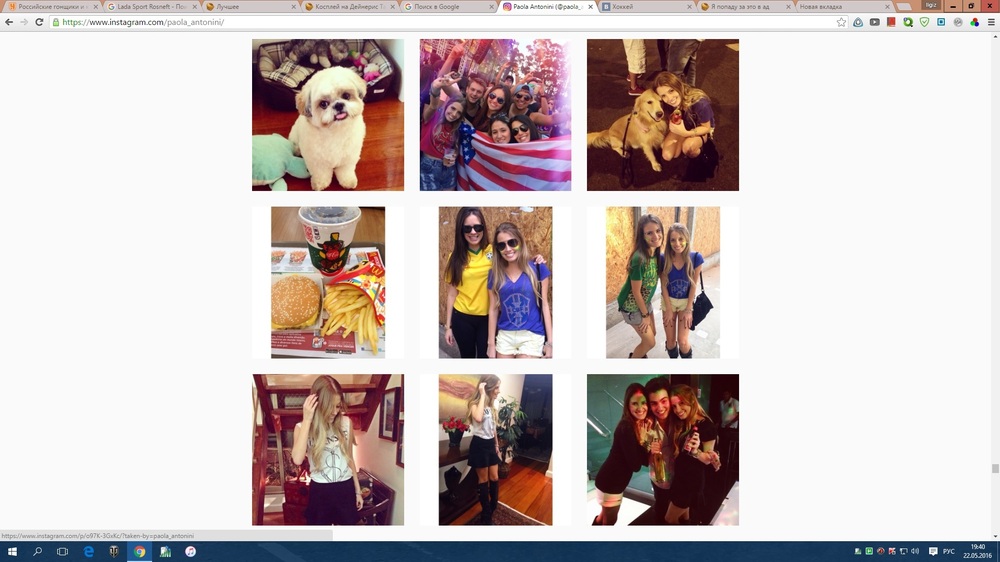
Task: Open the group photo with American flag
Action: point(495,115)
